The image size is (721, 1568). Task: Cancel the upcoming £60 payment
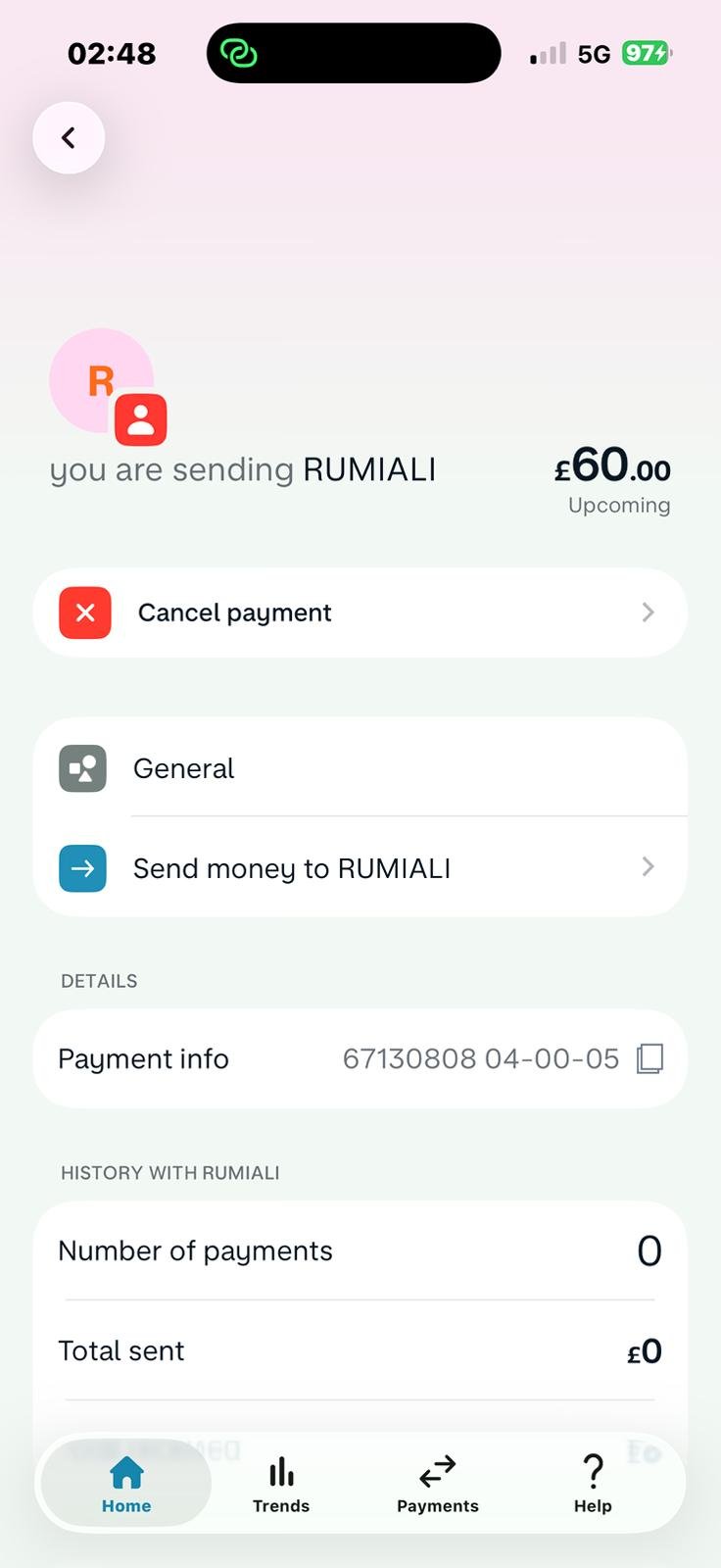360,612
